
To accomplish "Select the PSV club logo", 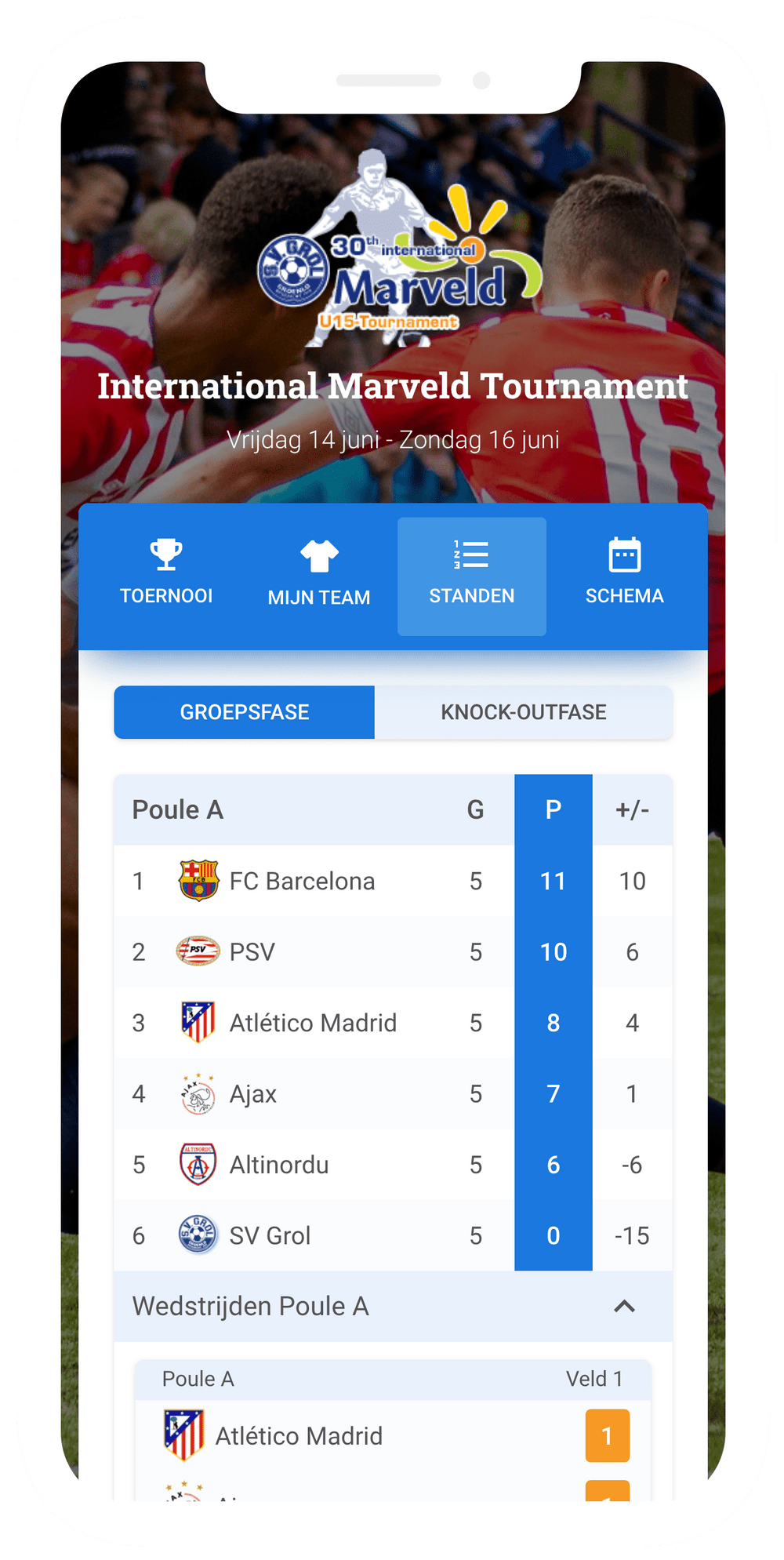I will 198,951.
